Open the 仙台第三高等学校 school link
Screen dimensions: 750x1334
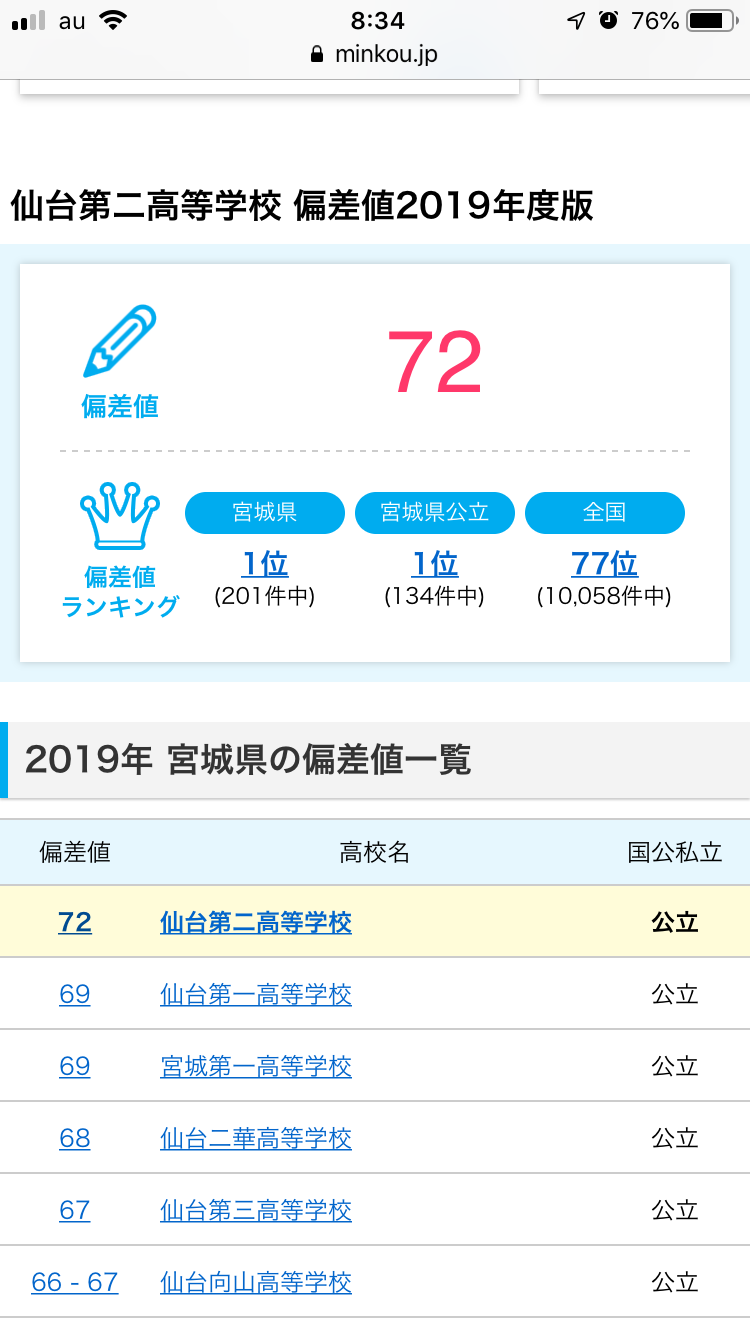click(256, 1210)
